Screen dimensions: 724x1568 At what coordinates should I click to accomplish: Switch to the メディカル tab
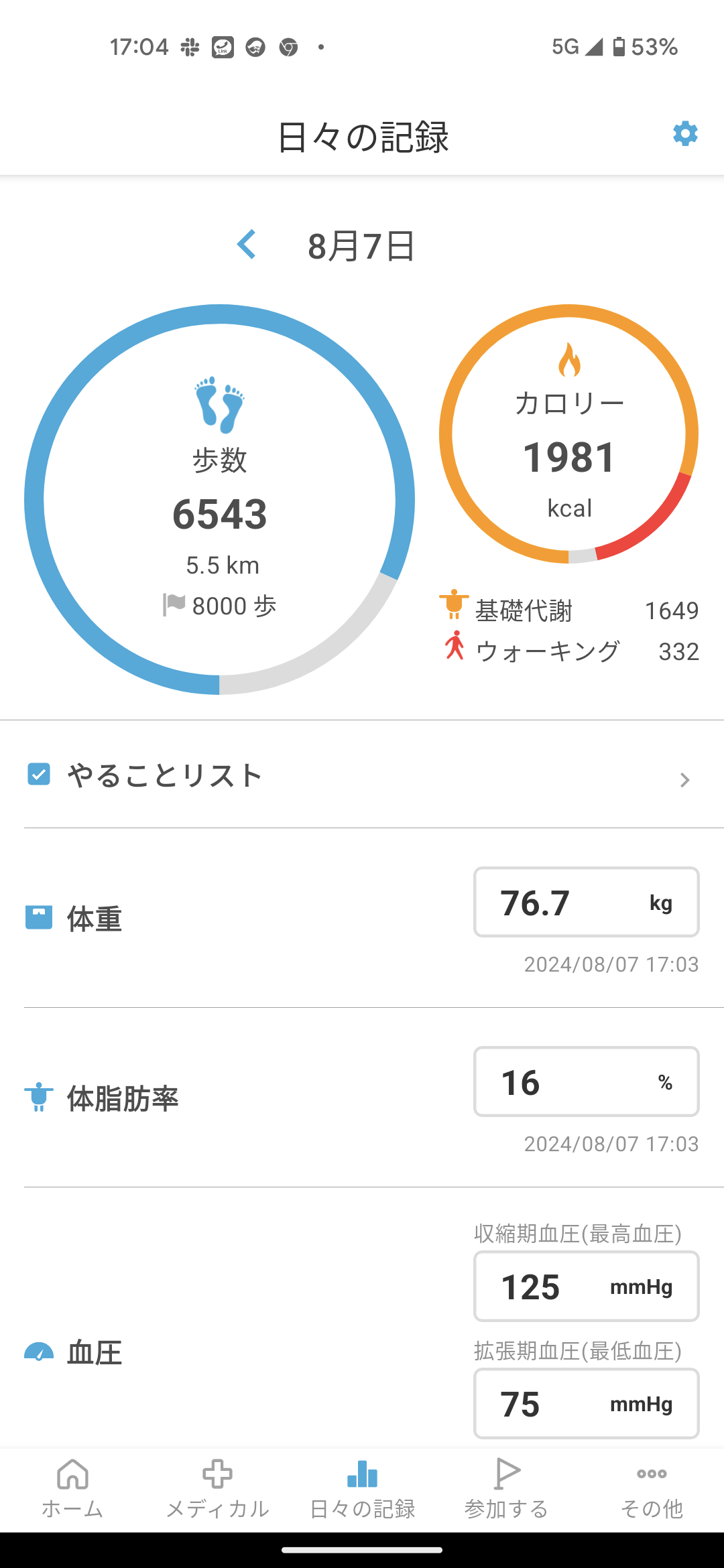coord(217,1489)
